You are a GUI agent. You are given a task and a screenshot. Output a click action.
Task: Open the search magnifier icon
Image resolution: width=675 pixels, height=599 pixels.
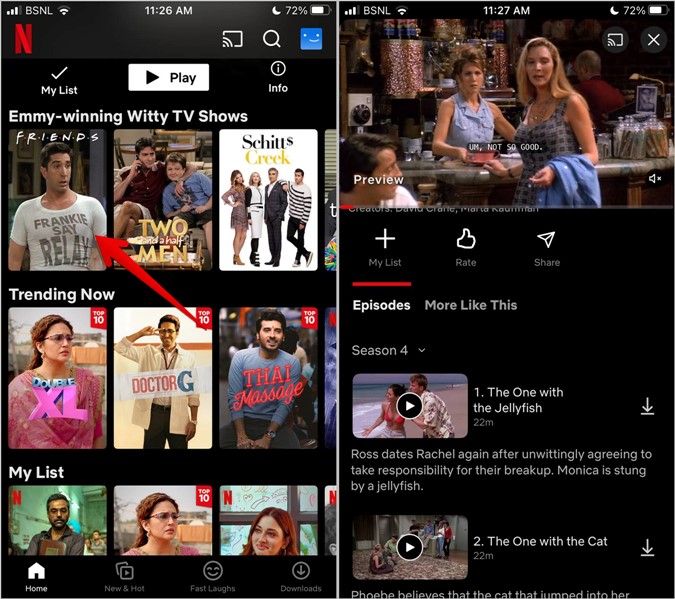(x=272, y=40)
